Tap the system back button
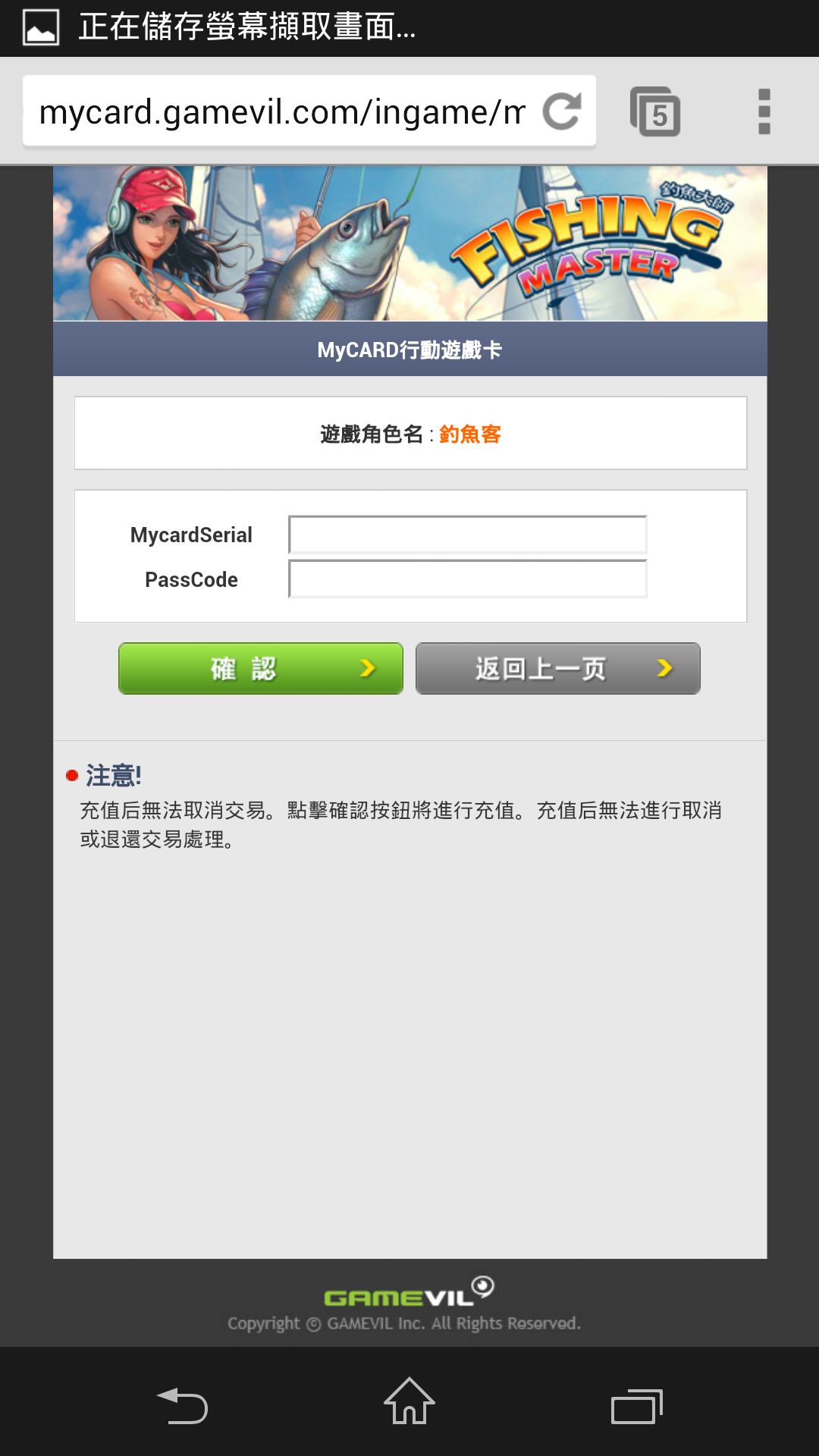The height and width of the screenshot is (1456, 819). [x=182, y=1405]
